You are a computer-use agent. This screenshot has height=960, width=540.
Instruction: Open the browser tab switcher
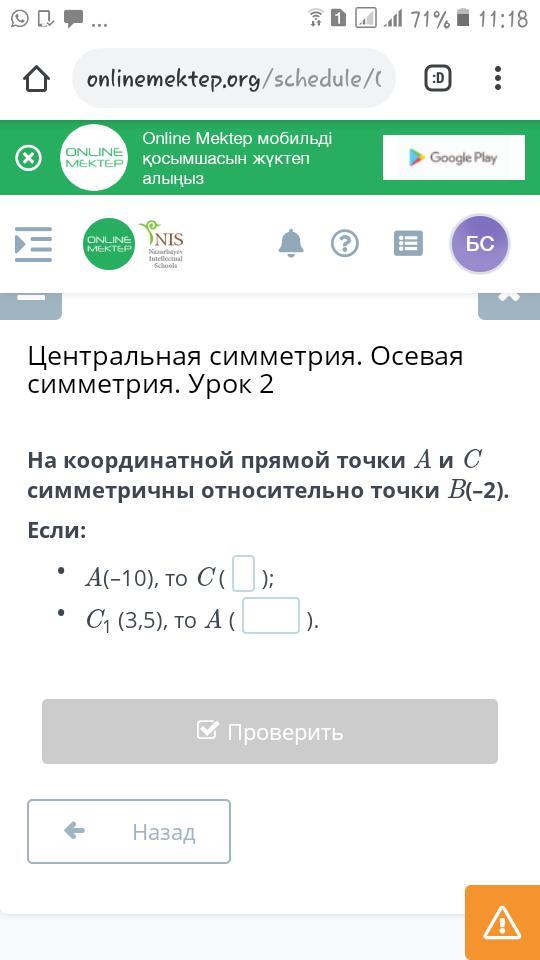click(x=438, y=78)
